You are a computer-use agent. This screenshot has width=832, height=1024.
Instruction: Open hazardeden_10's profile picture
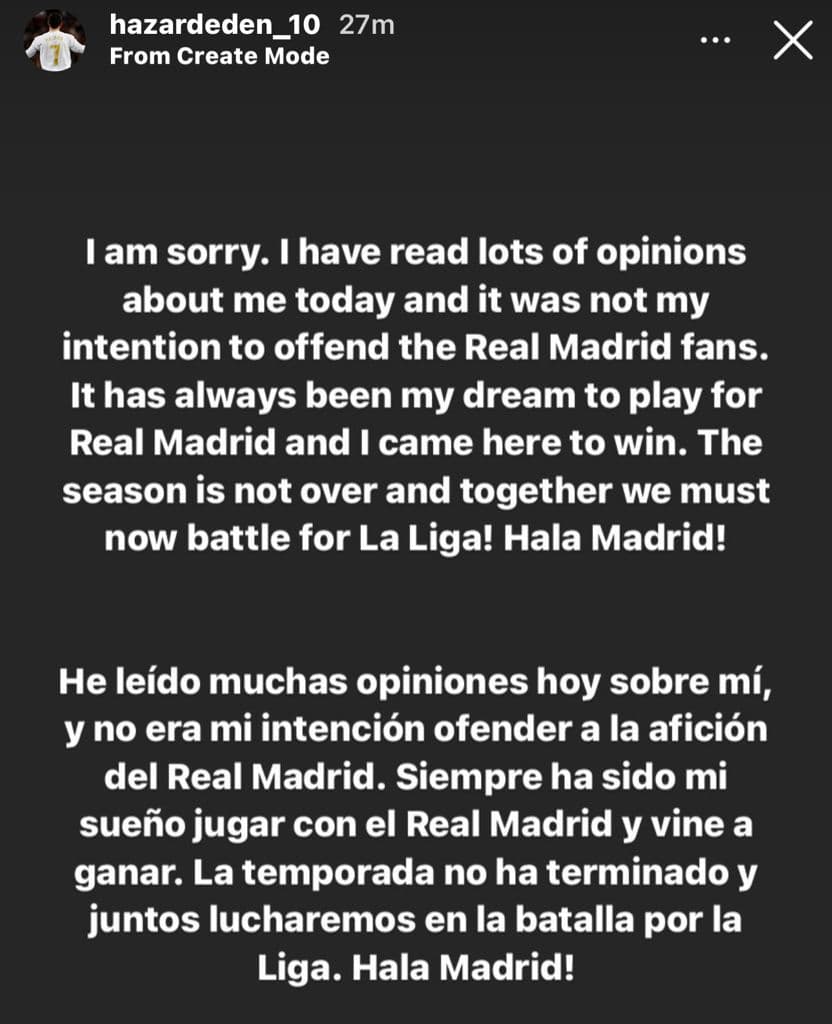[x=55, y=41]
